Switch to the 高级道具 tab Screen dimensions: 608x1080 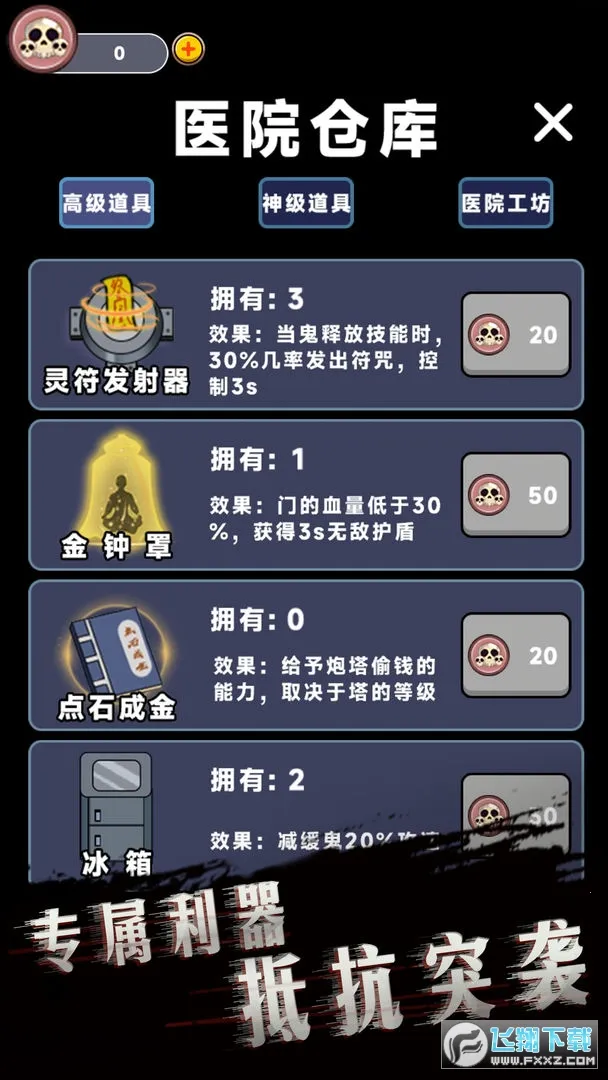point(106,204)
